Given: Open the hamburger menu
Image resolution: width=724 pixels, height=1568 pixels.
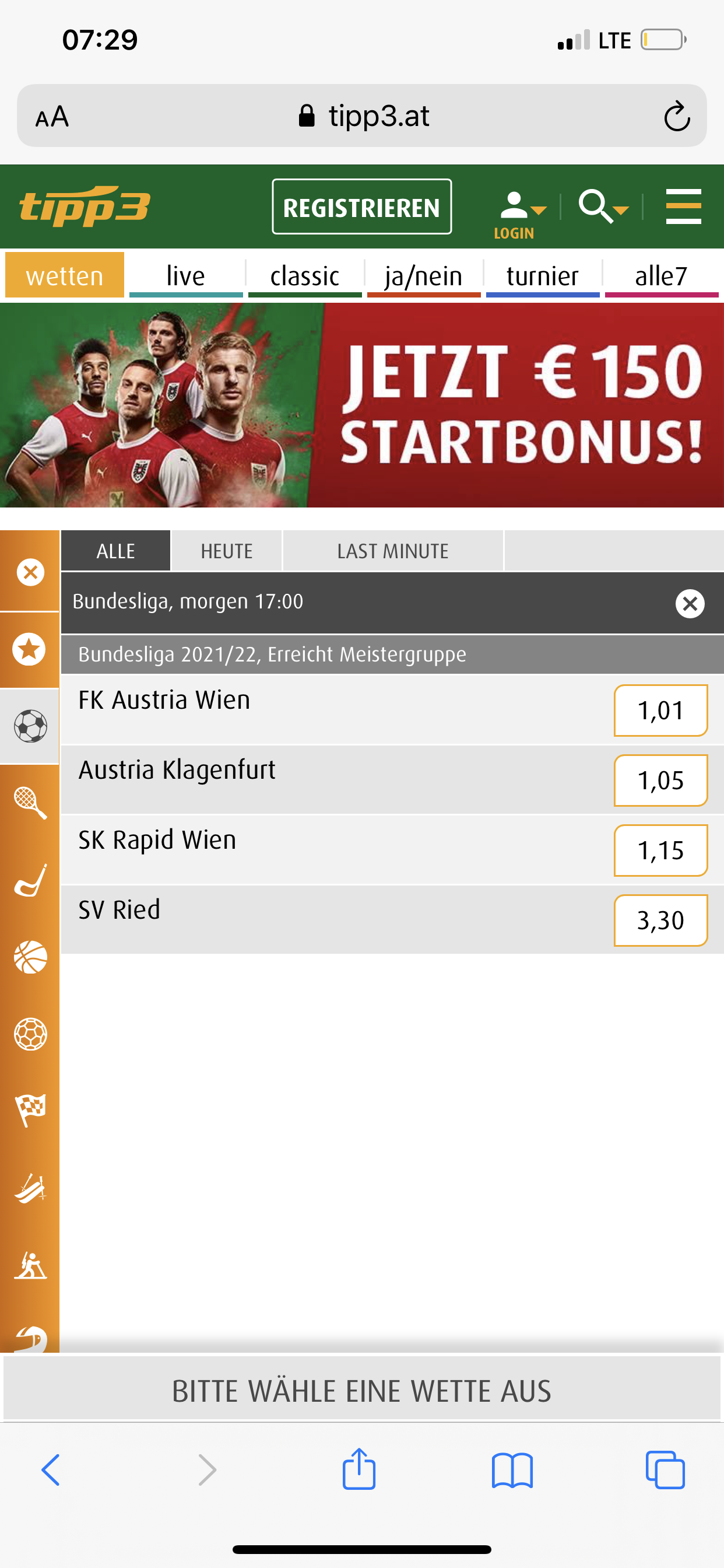Looking at the screenshot, I should (683, 206).
